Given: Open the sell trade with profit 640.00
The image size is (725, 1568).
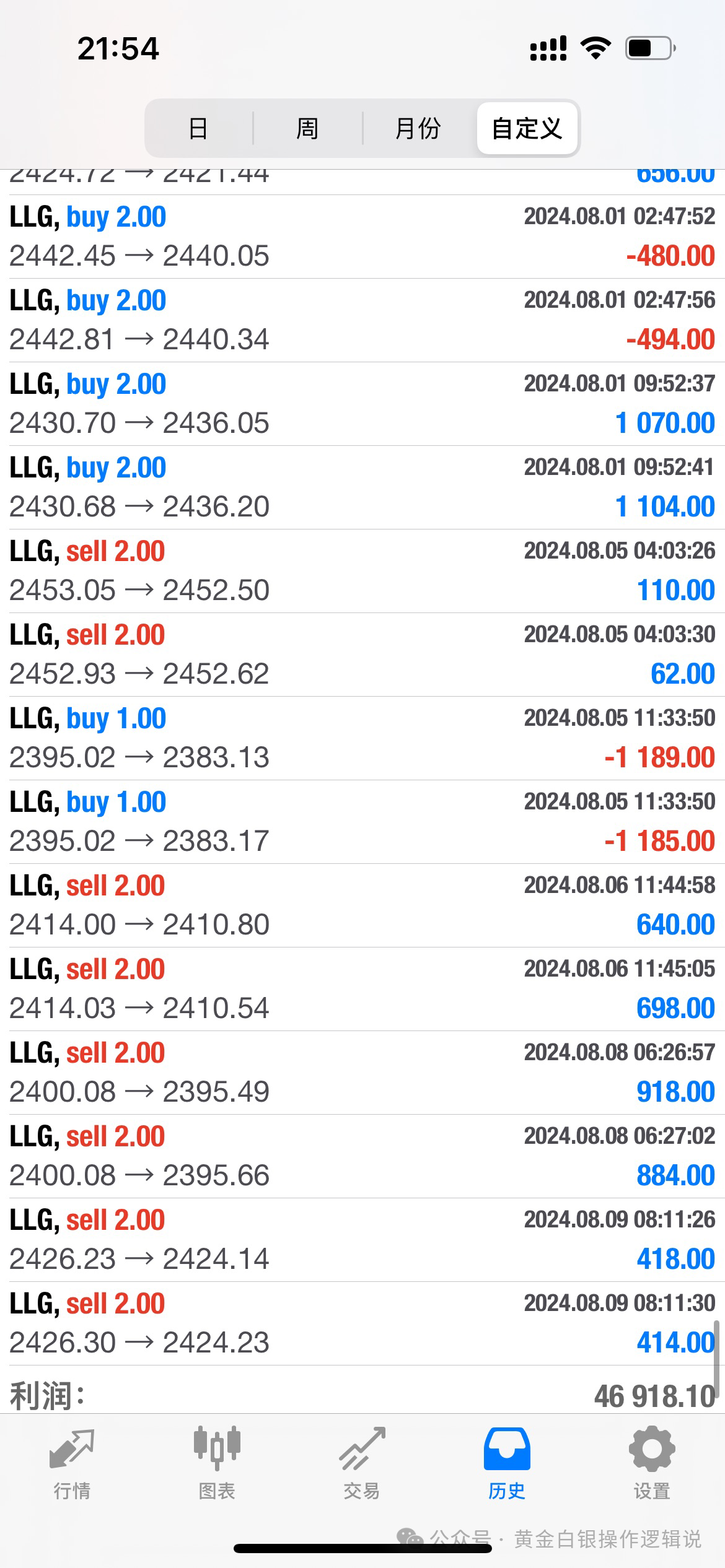Looking at the screenshot, I should (362, 905).
